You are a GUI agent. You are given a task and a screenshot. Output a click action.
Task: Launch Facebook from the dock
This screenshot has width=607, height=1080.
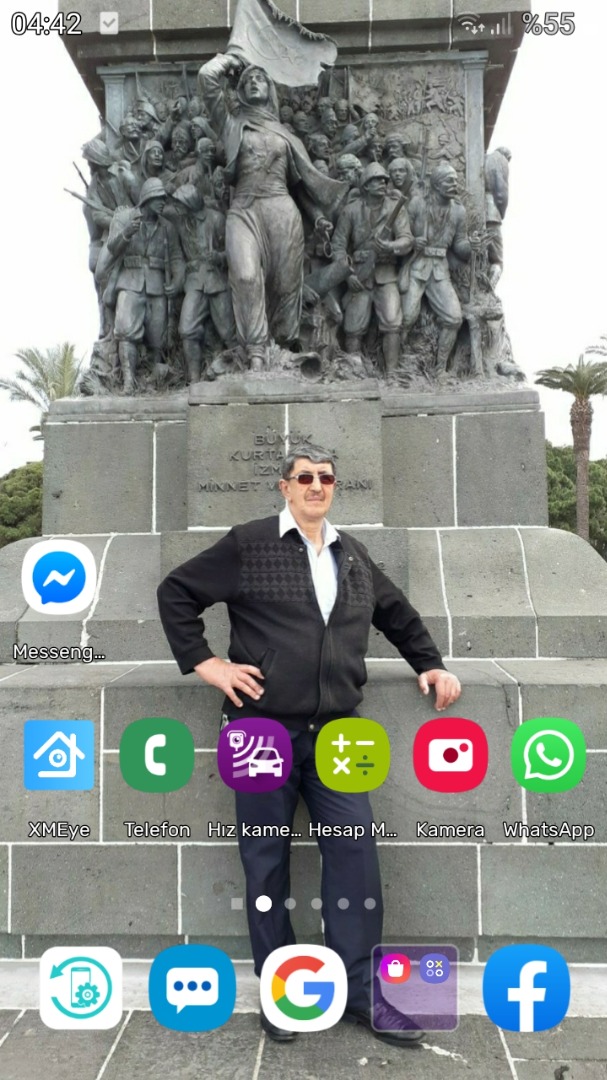526,988
